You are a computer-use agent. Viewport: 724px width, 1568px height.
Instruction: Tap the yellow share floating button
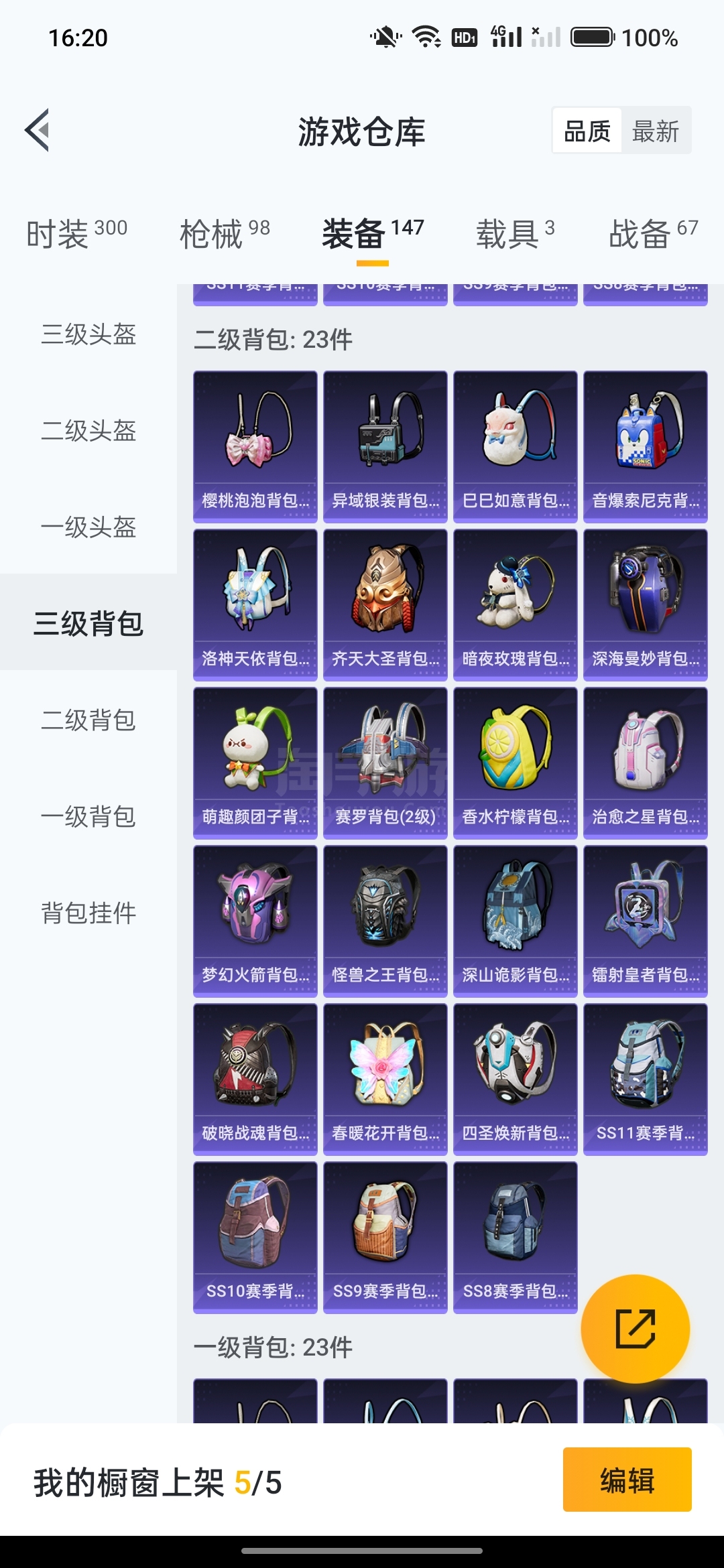635,1328
